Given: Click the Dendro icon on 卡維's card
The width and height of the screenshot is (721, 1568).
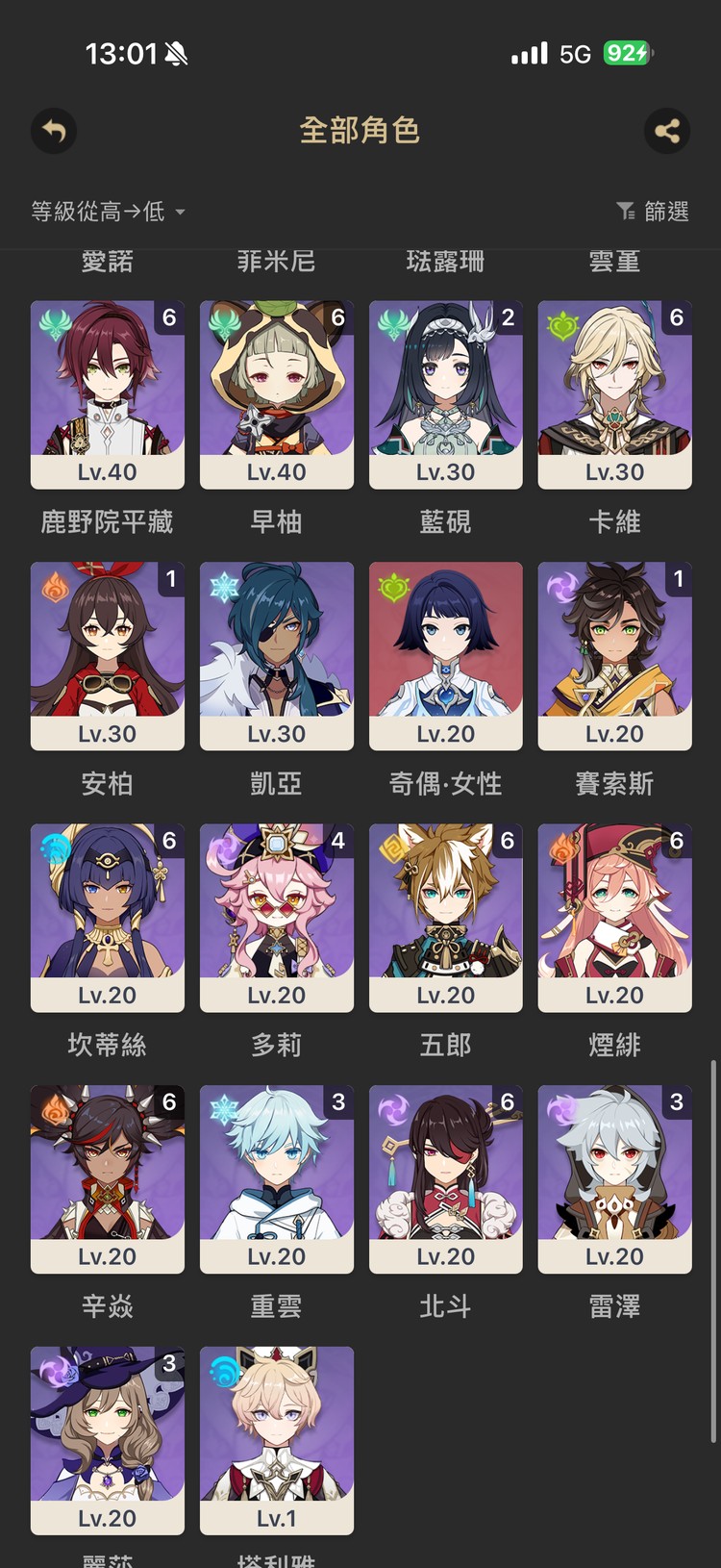Looking at the screenshot, I should coord(561,323).
